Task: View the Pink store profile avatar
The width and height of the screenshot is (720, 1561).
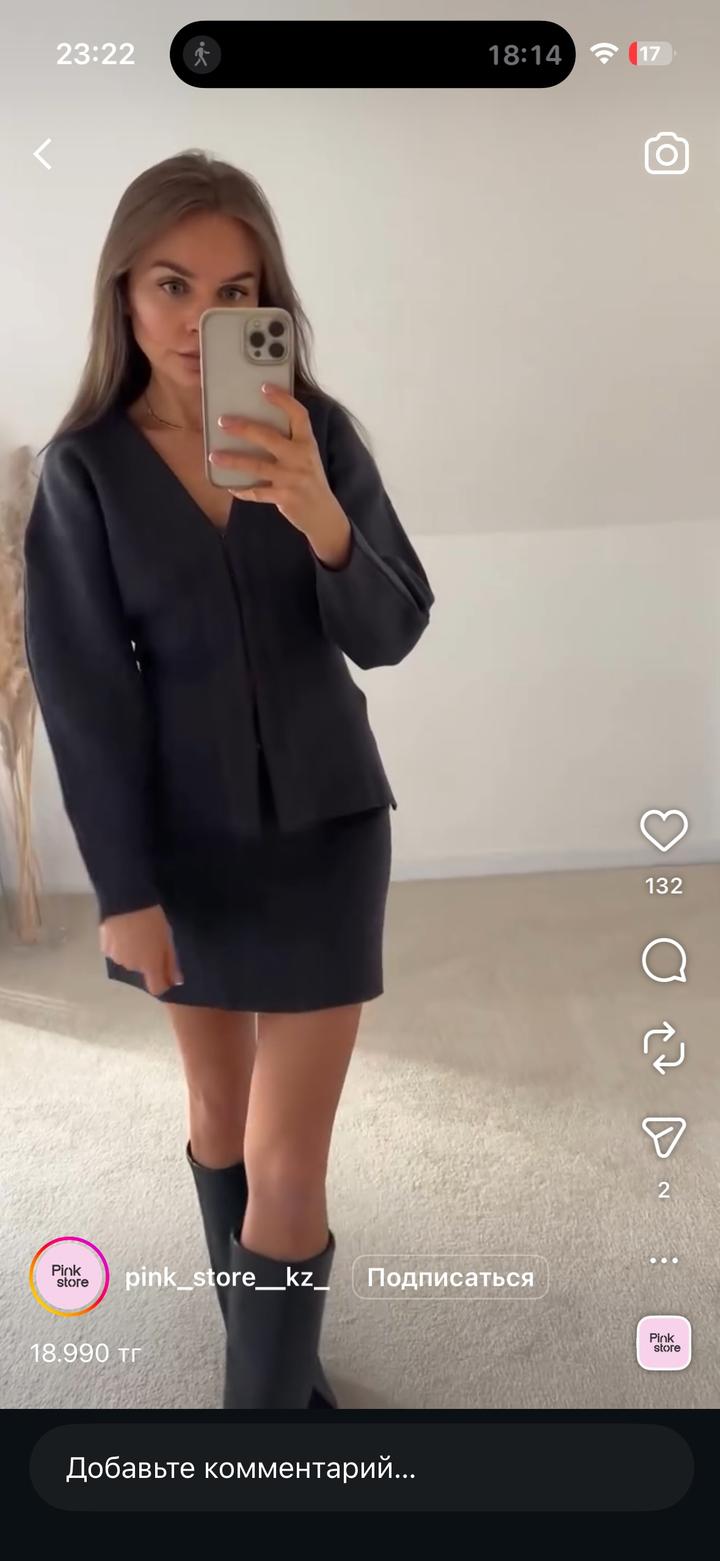Action: 70,1276
